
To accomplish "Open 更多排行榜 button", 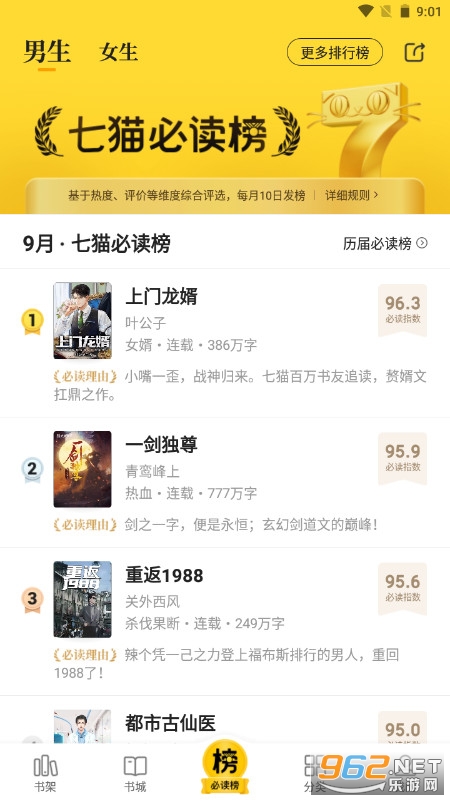I will point(335,52).
